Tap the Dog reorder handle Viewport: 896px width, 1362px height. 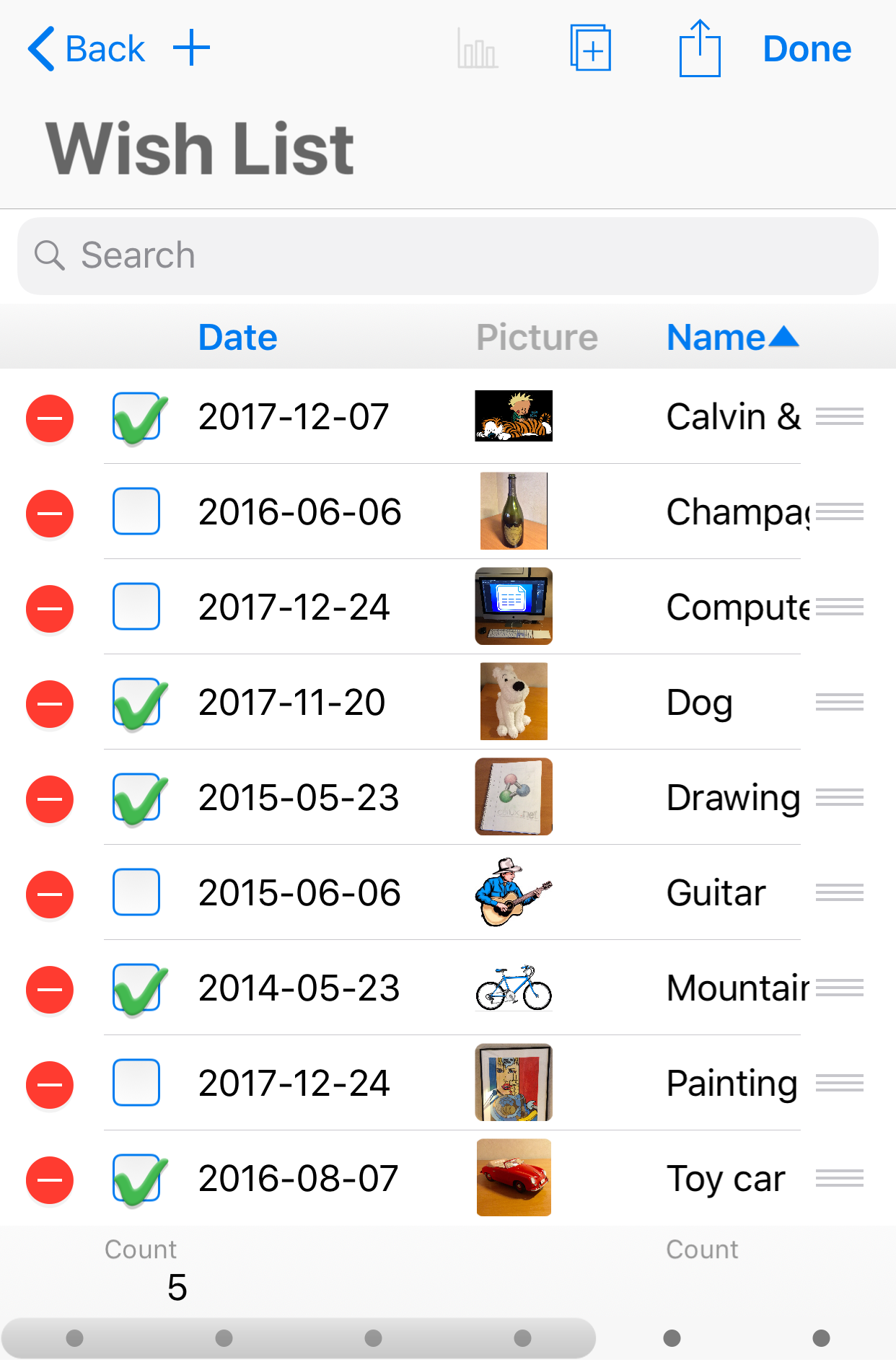click(839, 702)
